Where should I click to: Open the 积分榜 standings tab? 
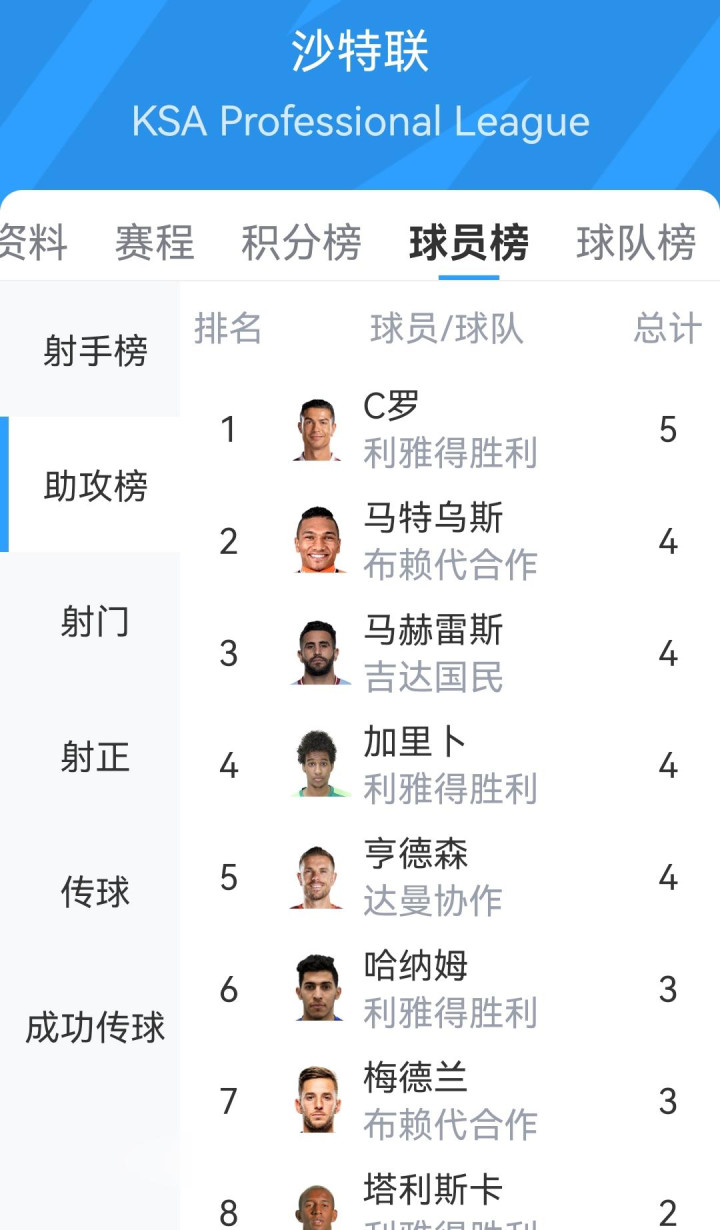tap(301, 243)
